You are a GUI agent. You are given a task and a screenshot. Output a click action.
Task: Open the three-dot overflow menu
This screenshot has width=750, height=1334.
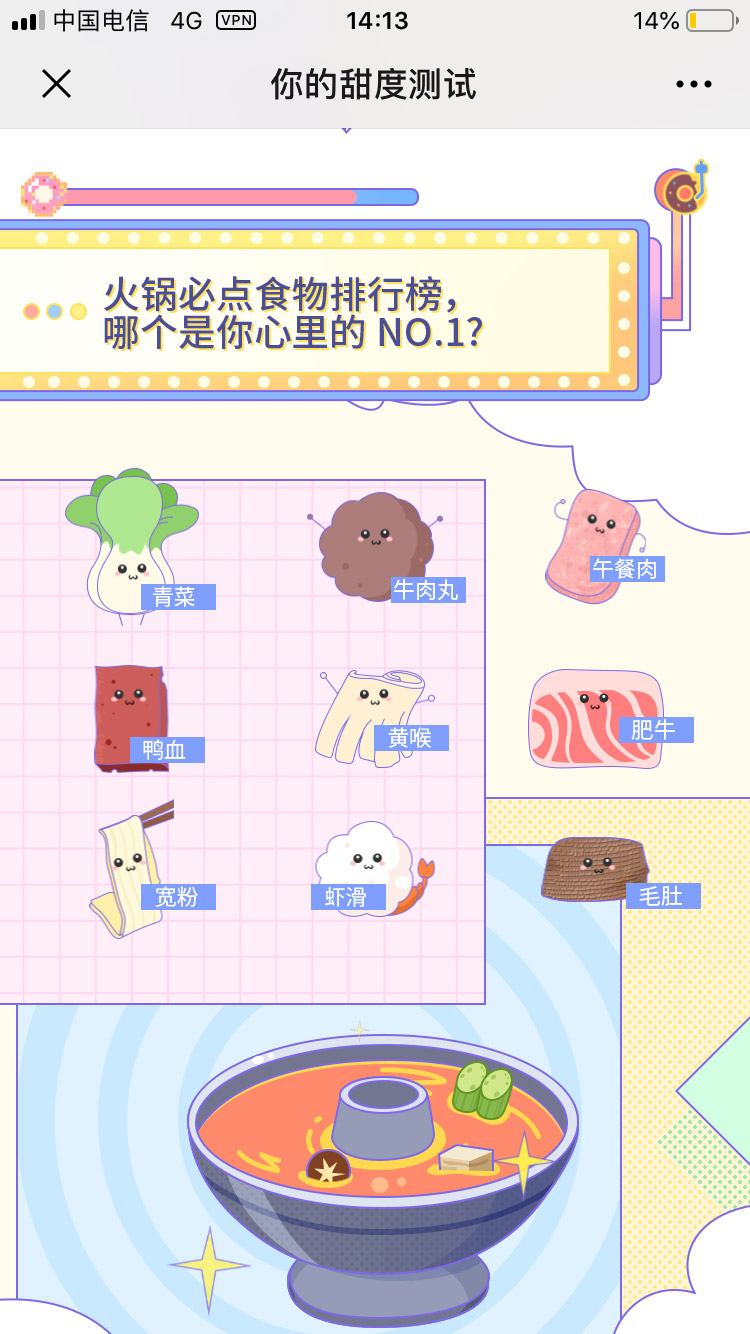(693, 84)
